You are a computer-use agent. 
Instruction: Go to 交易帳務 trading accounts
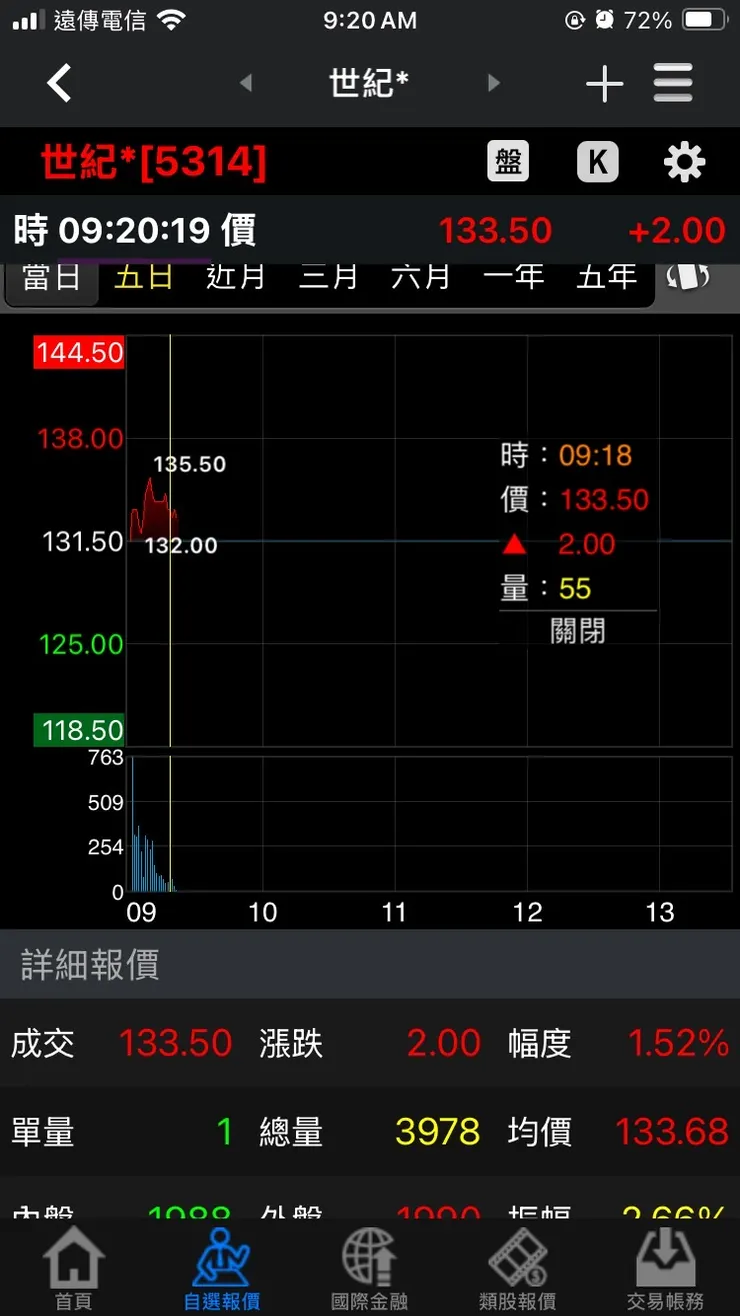tap(665, 1268)
